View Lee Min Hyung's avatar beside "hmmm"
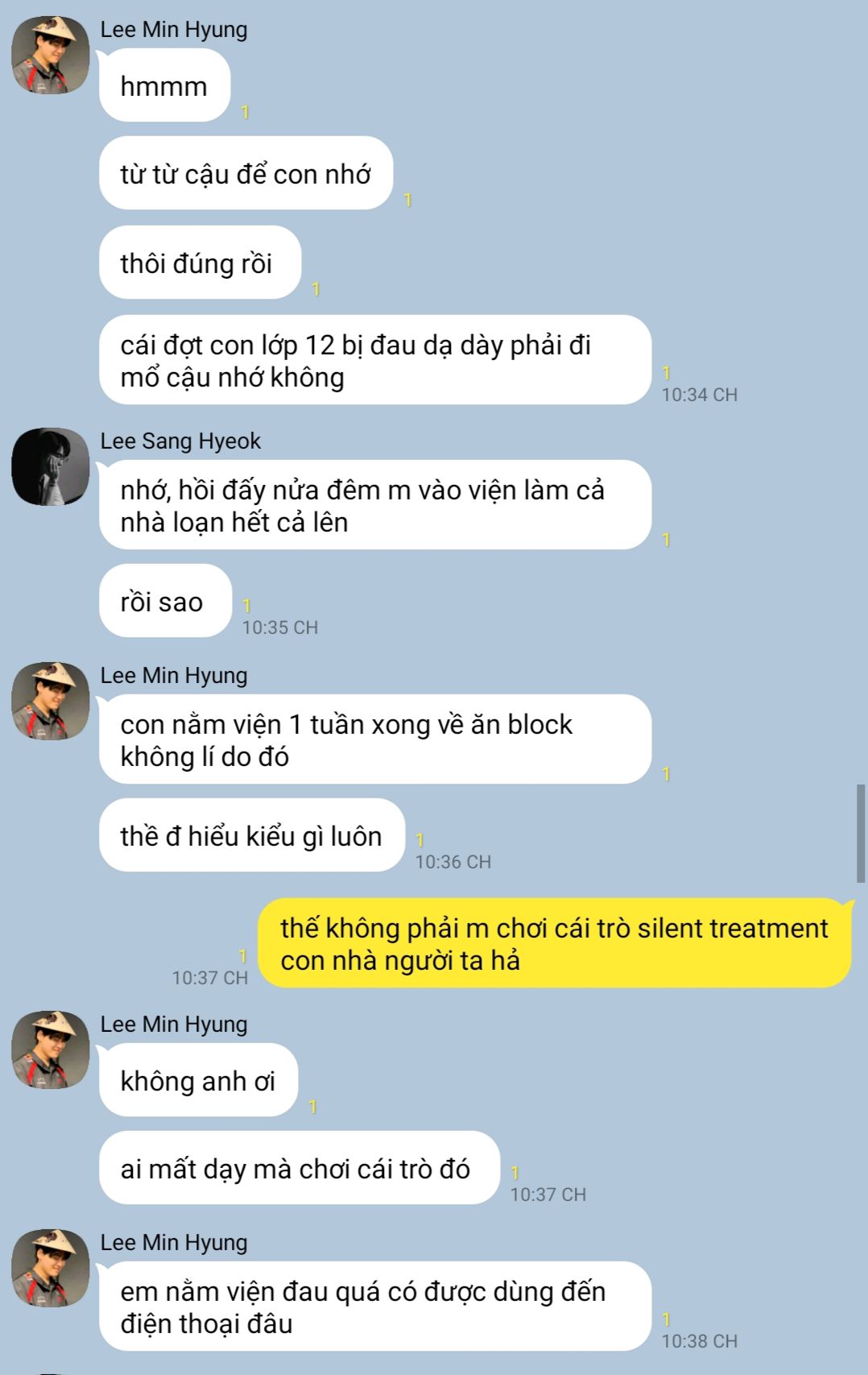868x1375 pixels. [x=50, y=56]
